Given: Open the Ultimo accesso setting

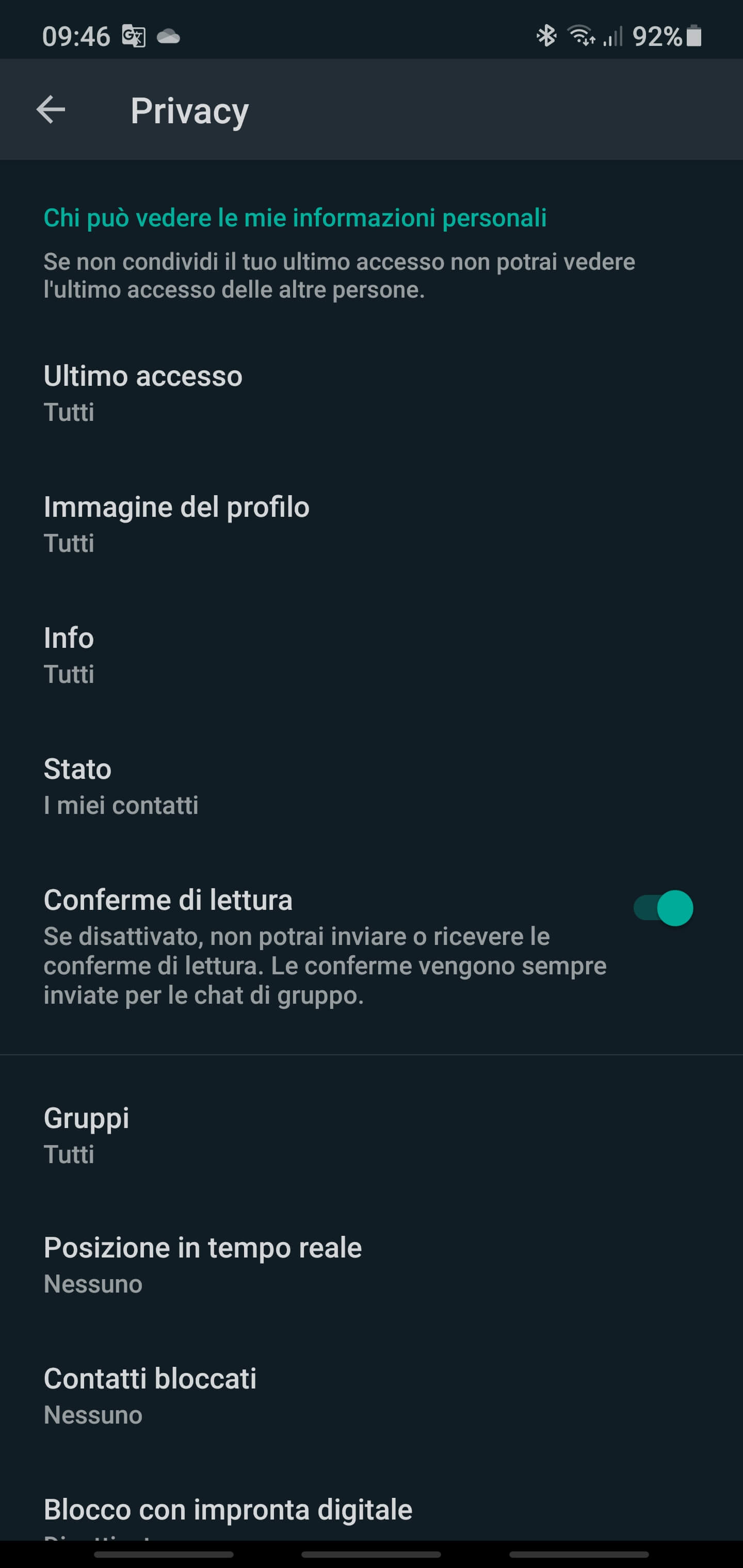Looking at the screenshot, I should click(x=143, y=393).
